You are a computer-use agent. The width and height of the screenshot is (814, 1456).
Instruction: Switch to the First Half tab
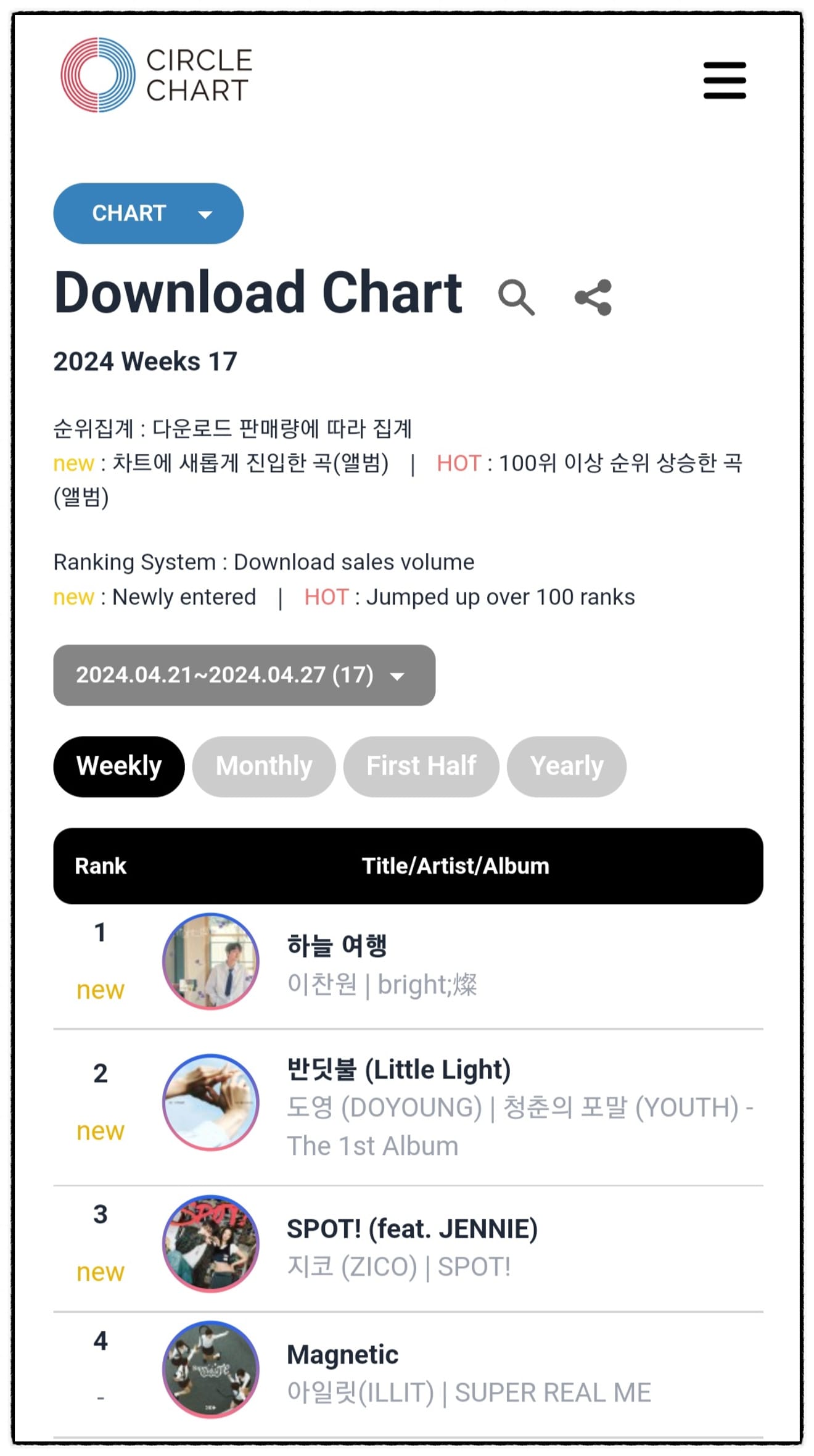click(421, 766)
